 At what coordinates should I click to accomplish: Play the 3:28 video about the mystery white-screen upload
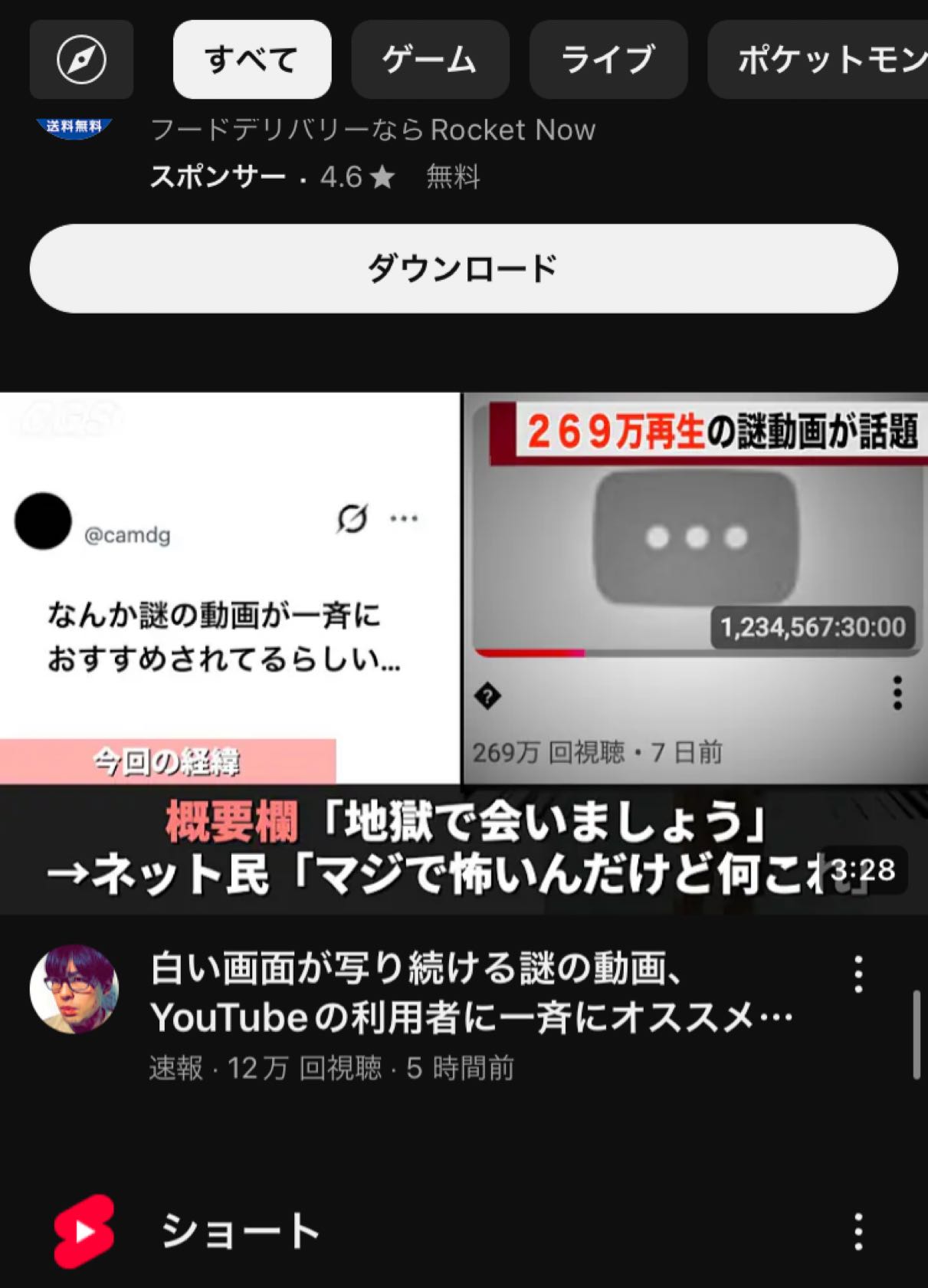(464, 652)
